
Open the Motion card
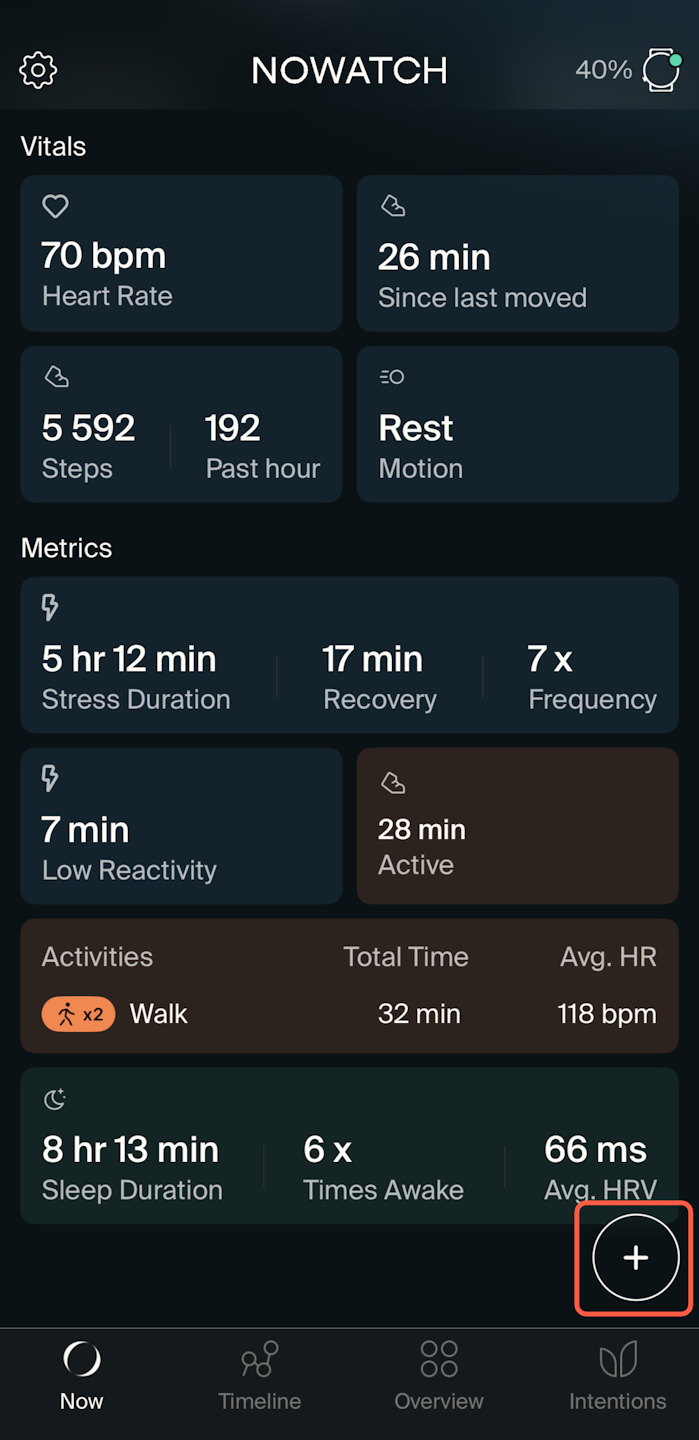[517, 424]
